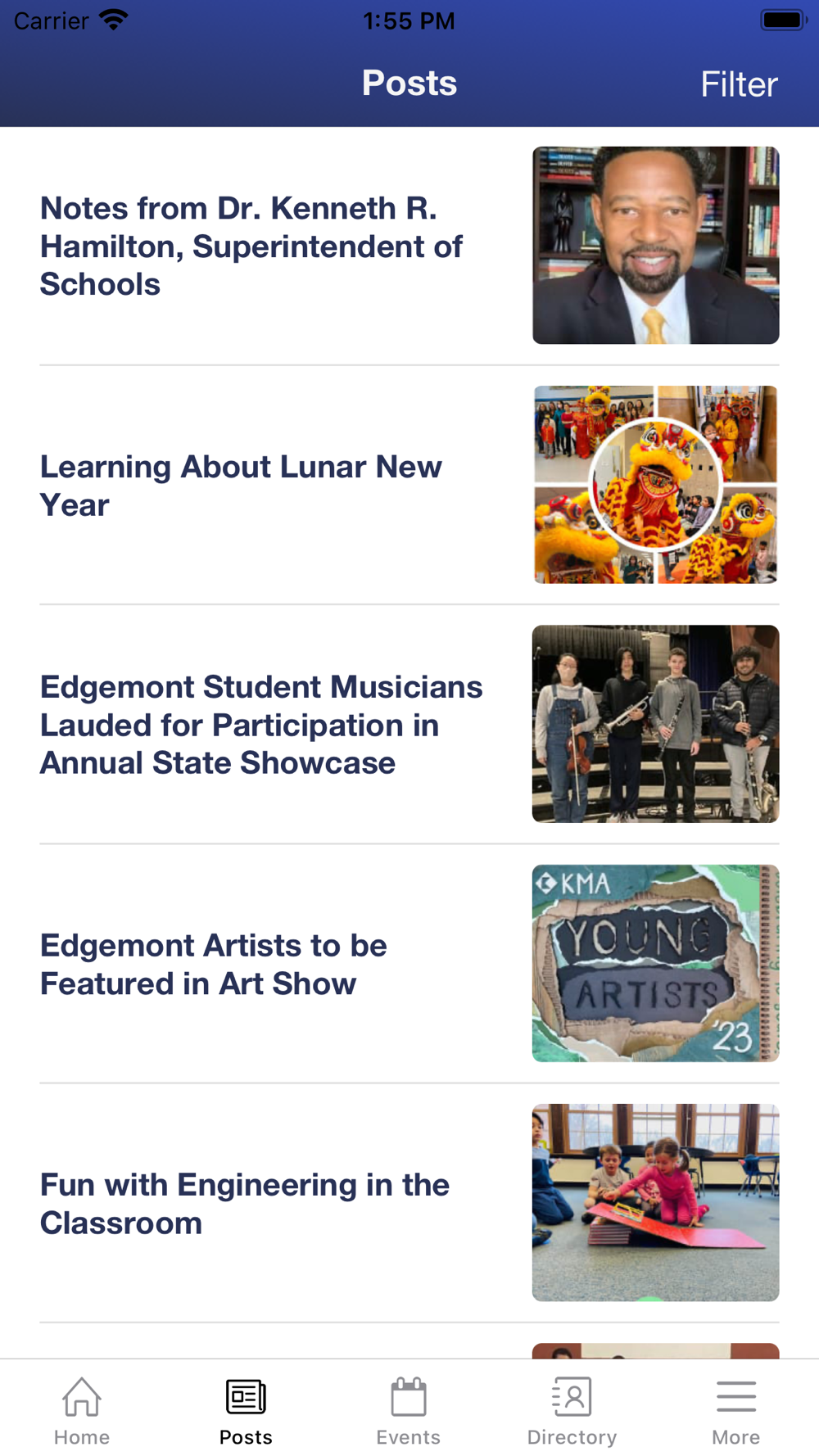Open Edgemont Student Musicians showcase post
The image size is (819, 1456).
pyautogui.click(x=261, y=725)
